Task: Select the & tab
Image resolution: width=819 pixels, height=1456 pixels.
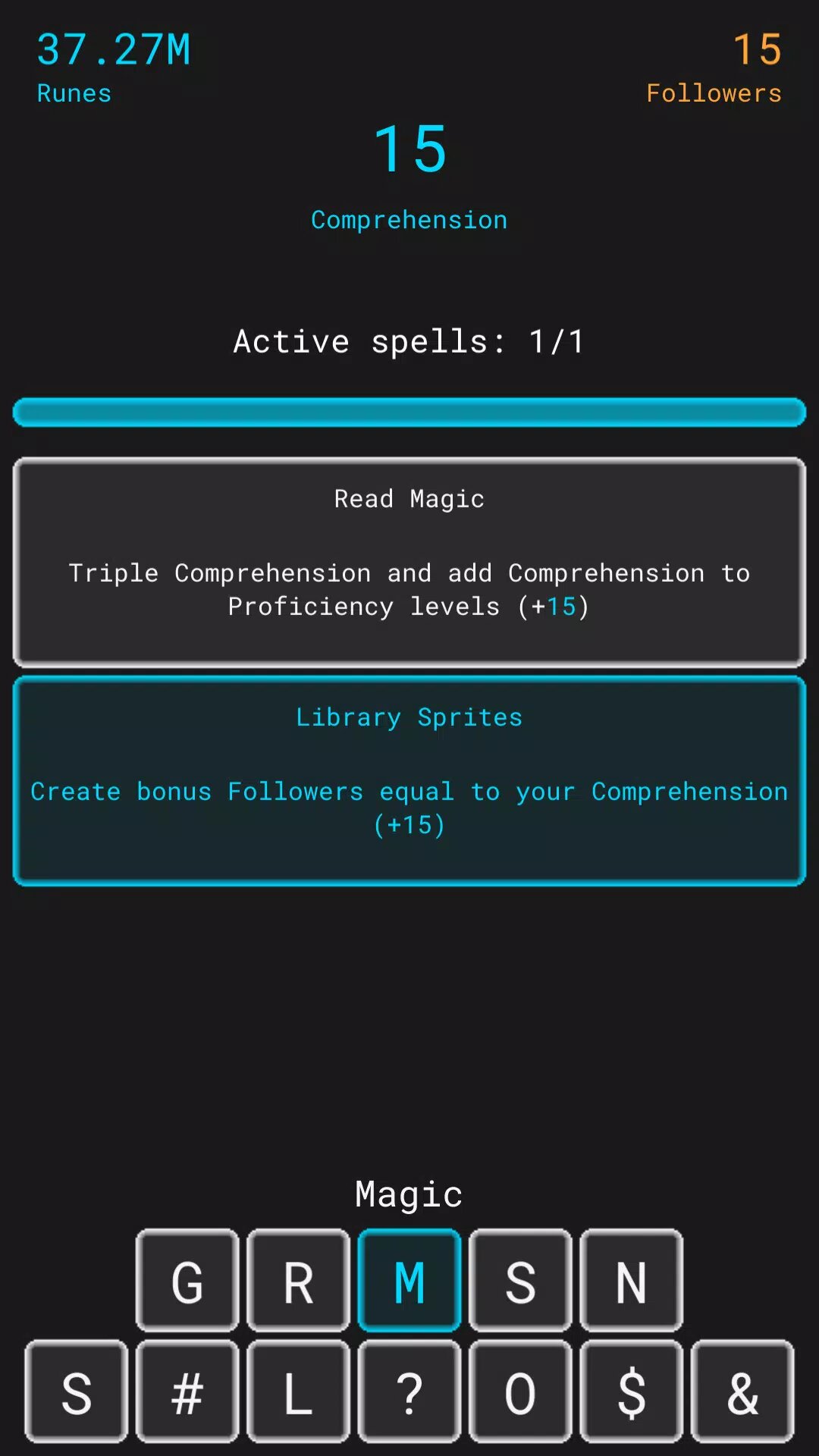Action: [742, 1392]
